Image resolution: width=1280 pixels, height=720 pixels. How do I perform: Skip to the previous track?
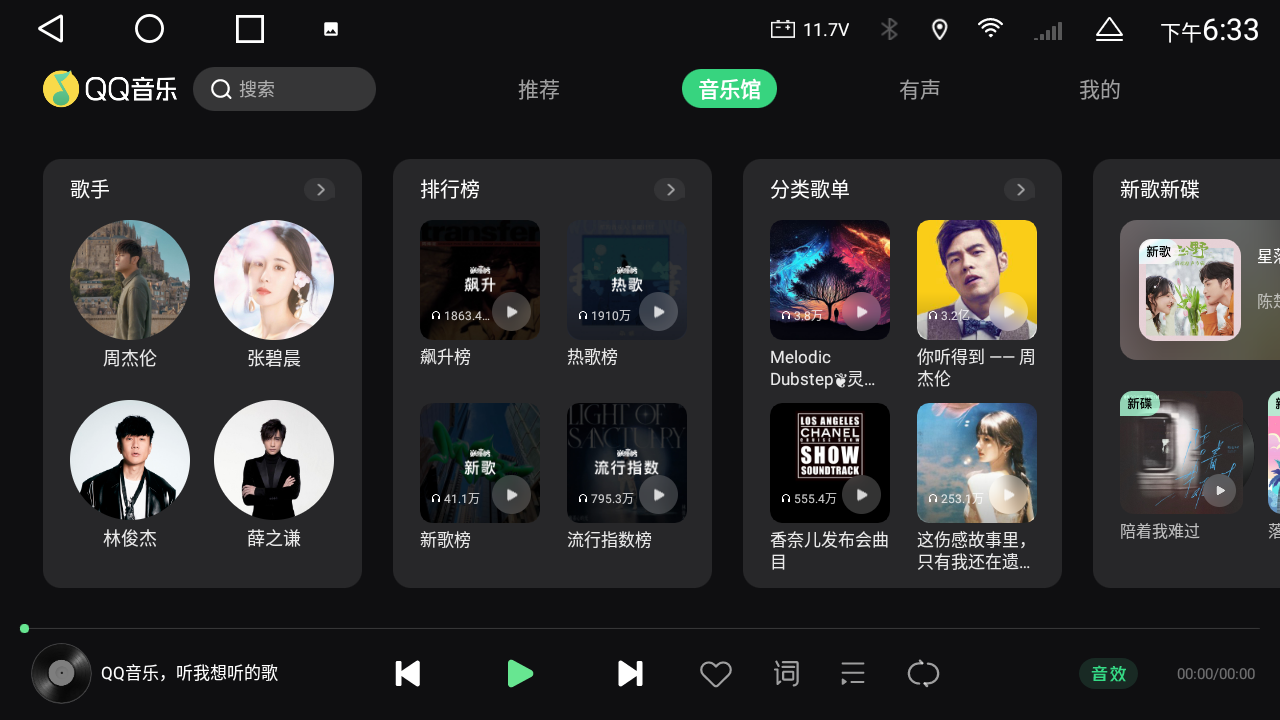pos(407,674)
